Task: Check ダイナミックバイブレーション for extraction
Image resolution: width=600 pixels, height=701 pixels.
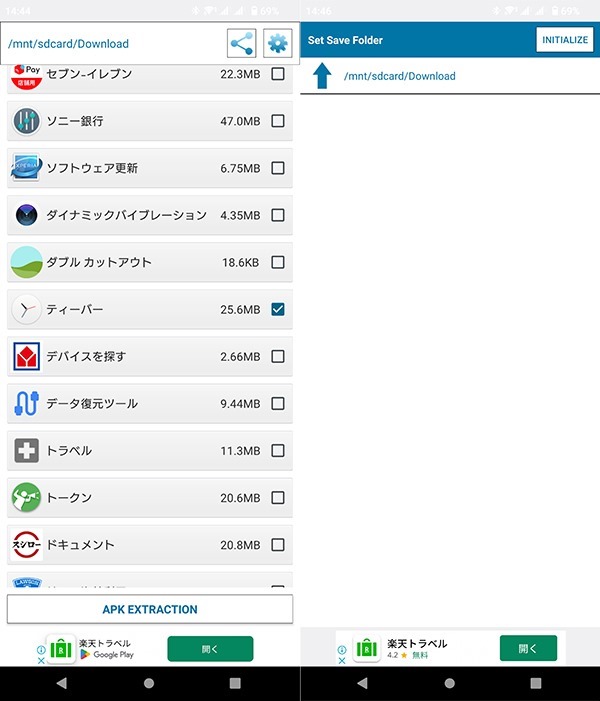Action: pos(278,215)
